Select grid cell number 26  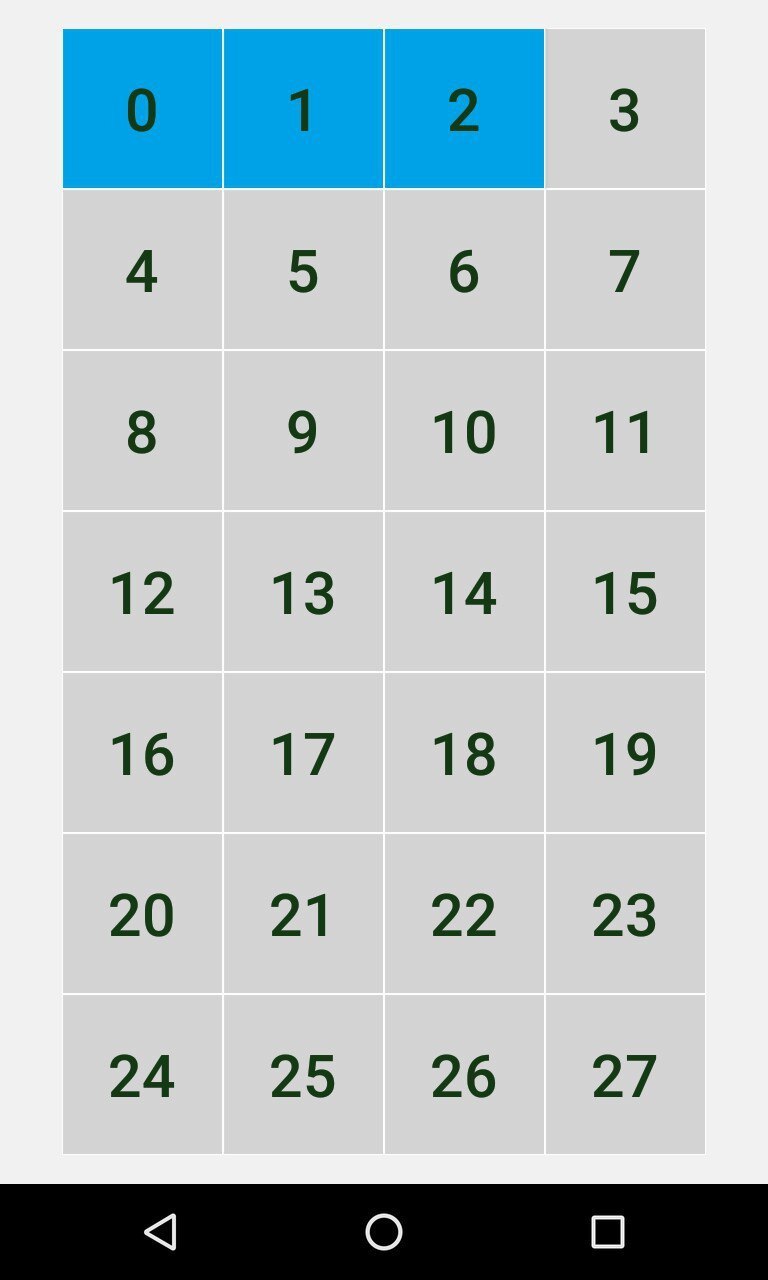pyautogui.click(x=464, y=1075)
